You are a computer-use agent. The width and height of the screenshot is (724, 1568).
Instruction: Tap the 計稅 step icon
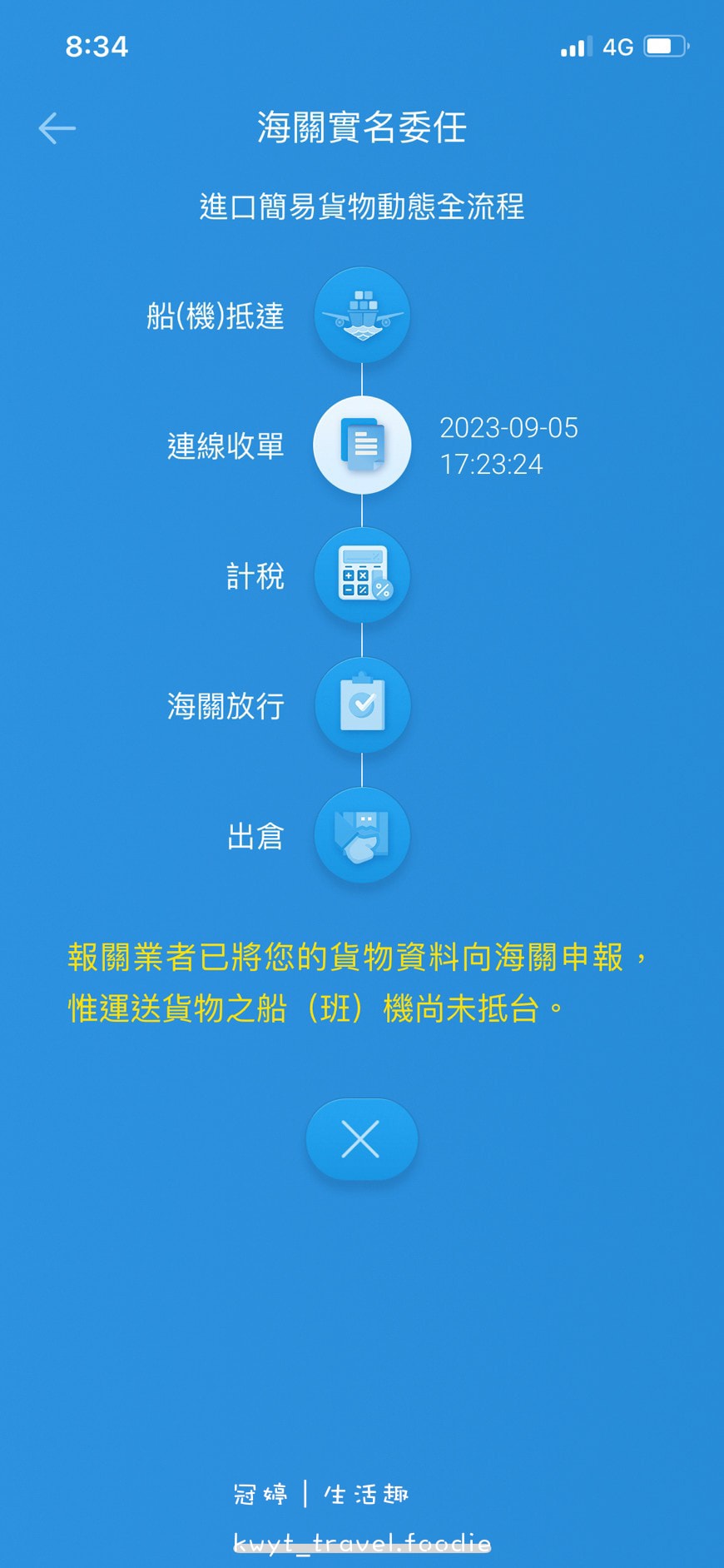tap(362, 575)
